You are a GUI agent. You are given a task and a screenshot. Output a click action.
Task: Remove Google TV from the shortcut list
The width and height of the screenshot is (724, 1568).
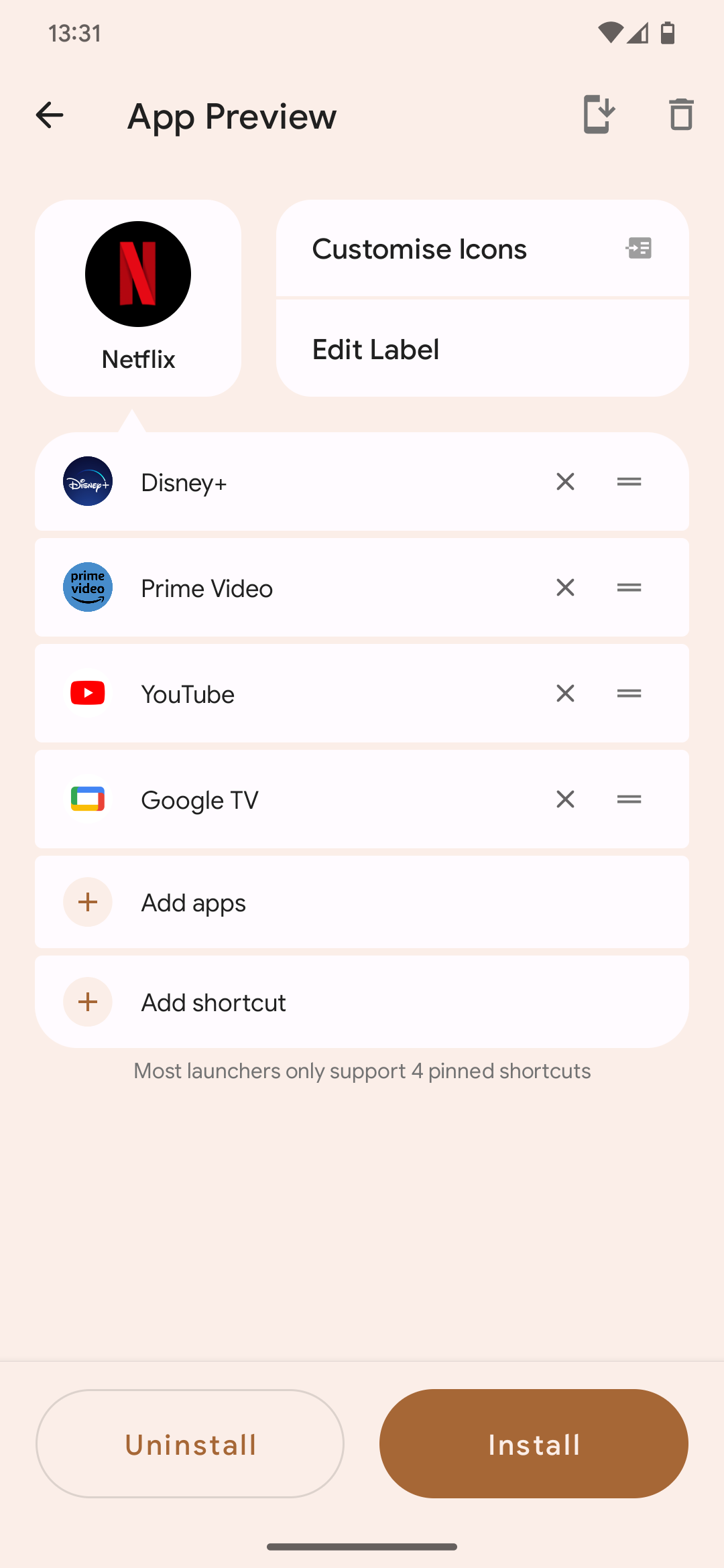tap(565, 799)
